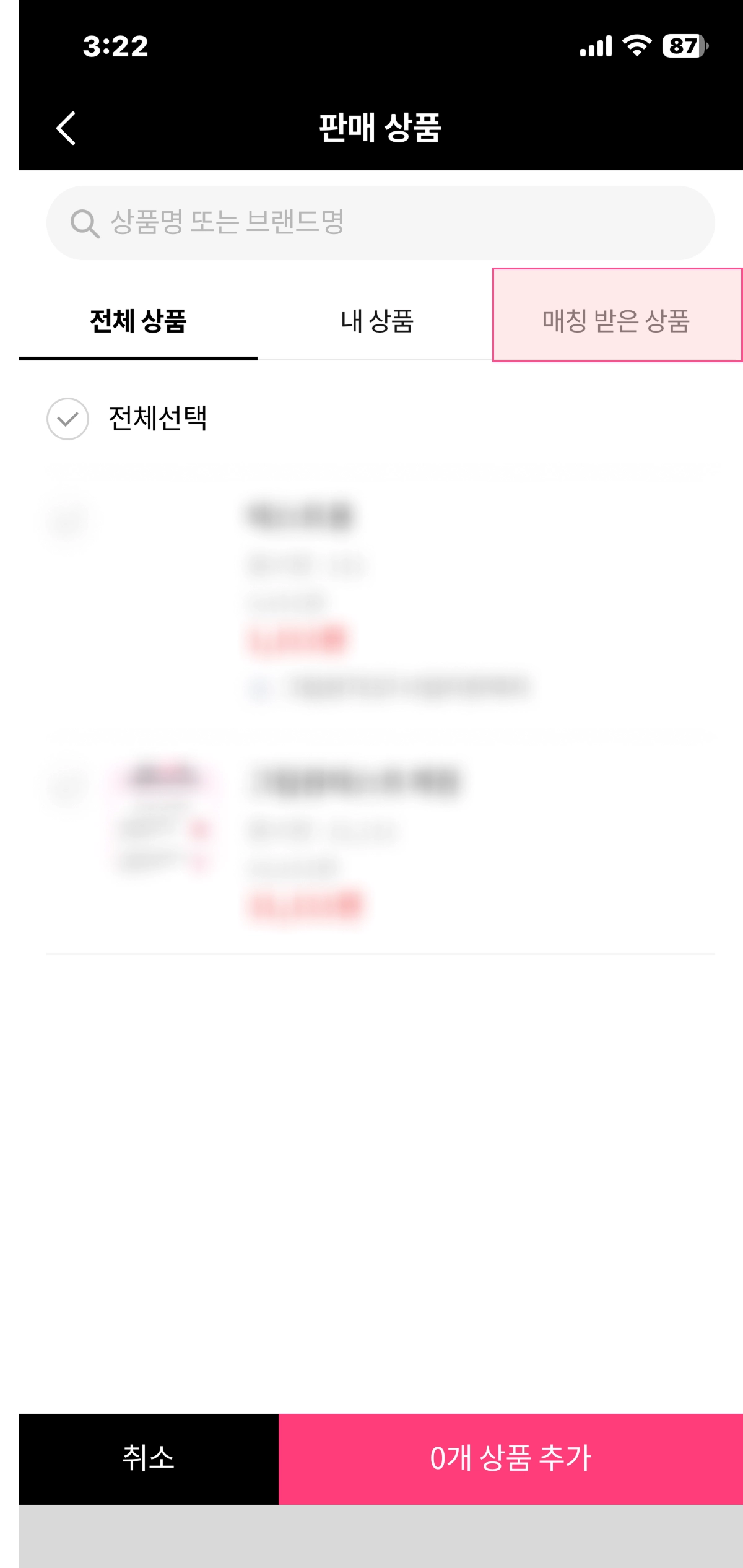
Task: Check the 전체선택 checkbox
Action: tap(68, 419)
